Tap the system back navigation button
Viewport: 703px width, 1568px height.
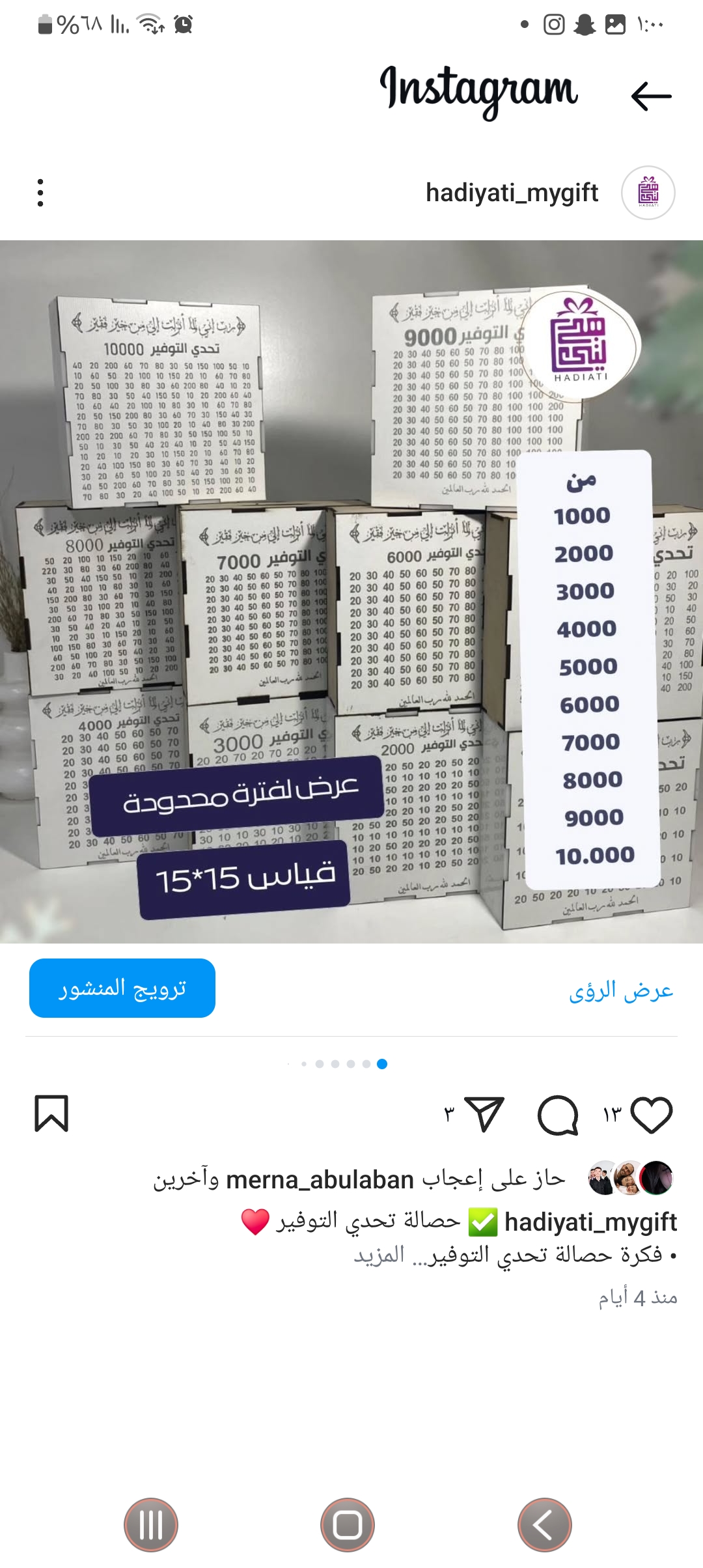(x=544, y=1525)
